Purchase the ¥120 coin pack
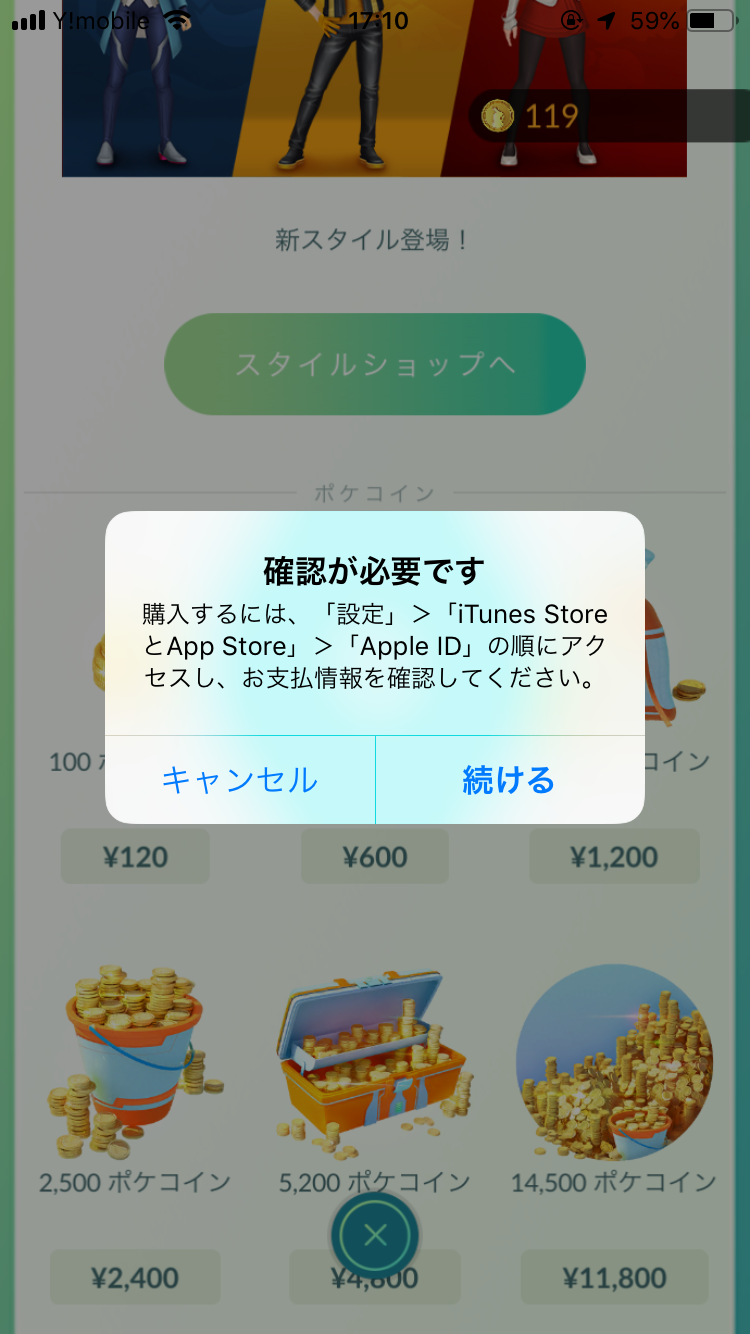750x1334 pixels. click(x=134, y=856)
